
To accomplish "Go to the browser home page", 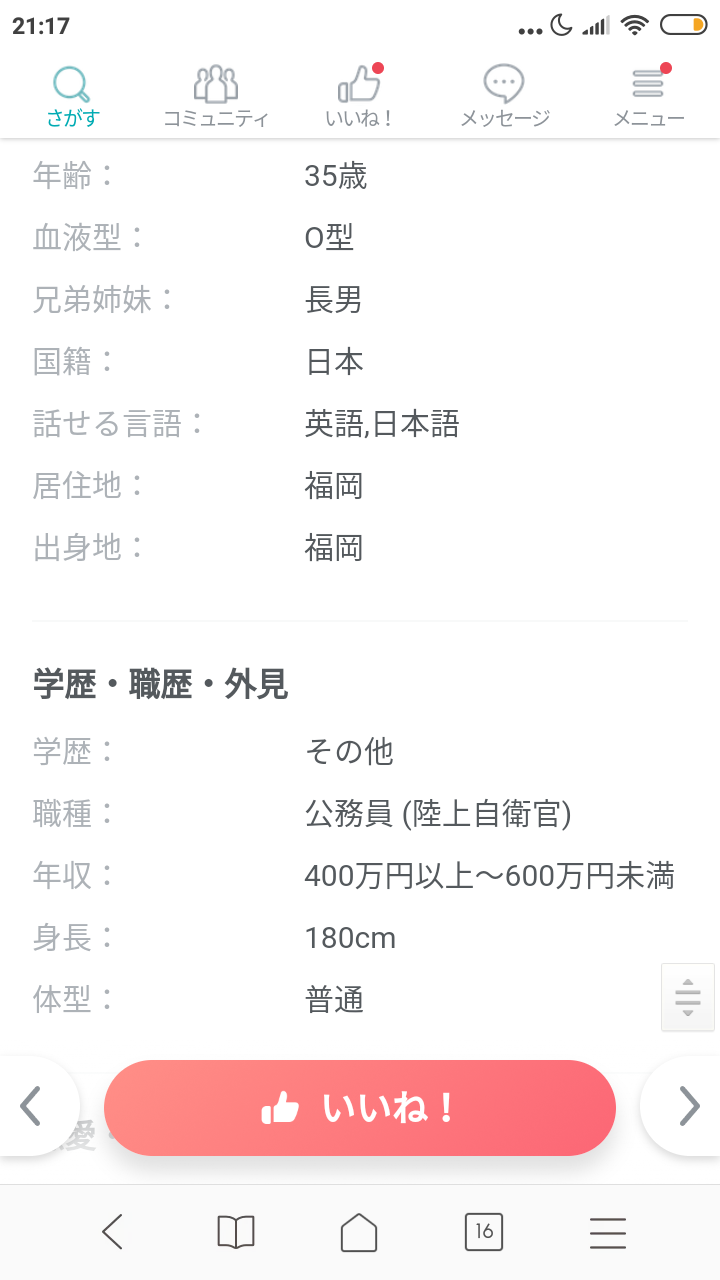I will point(360,1232).
